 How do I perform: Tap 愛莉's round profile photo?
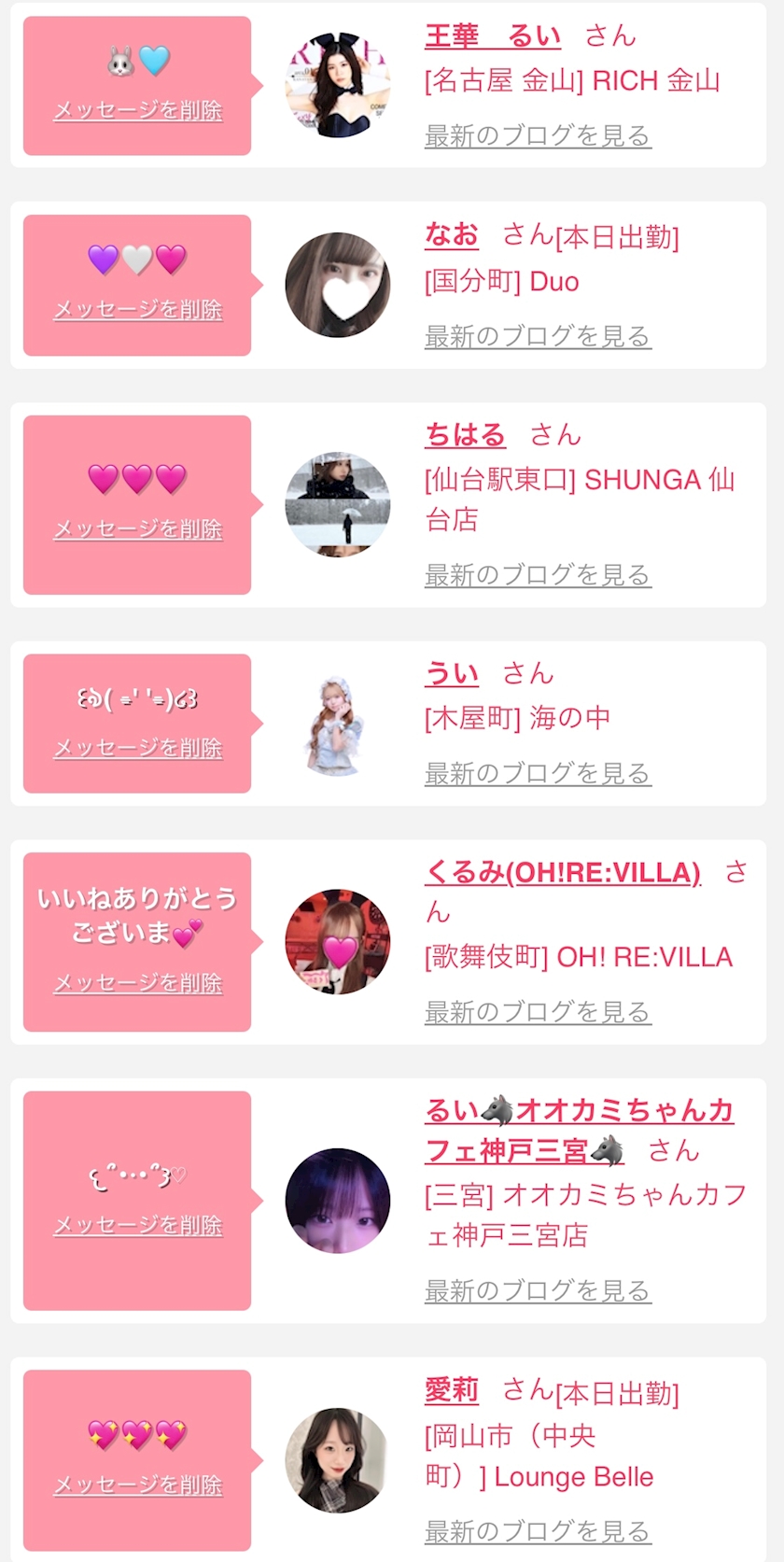[337, 1460]
